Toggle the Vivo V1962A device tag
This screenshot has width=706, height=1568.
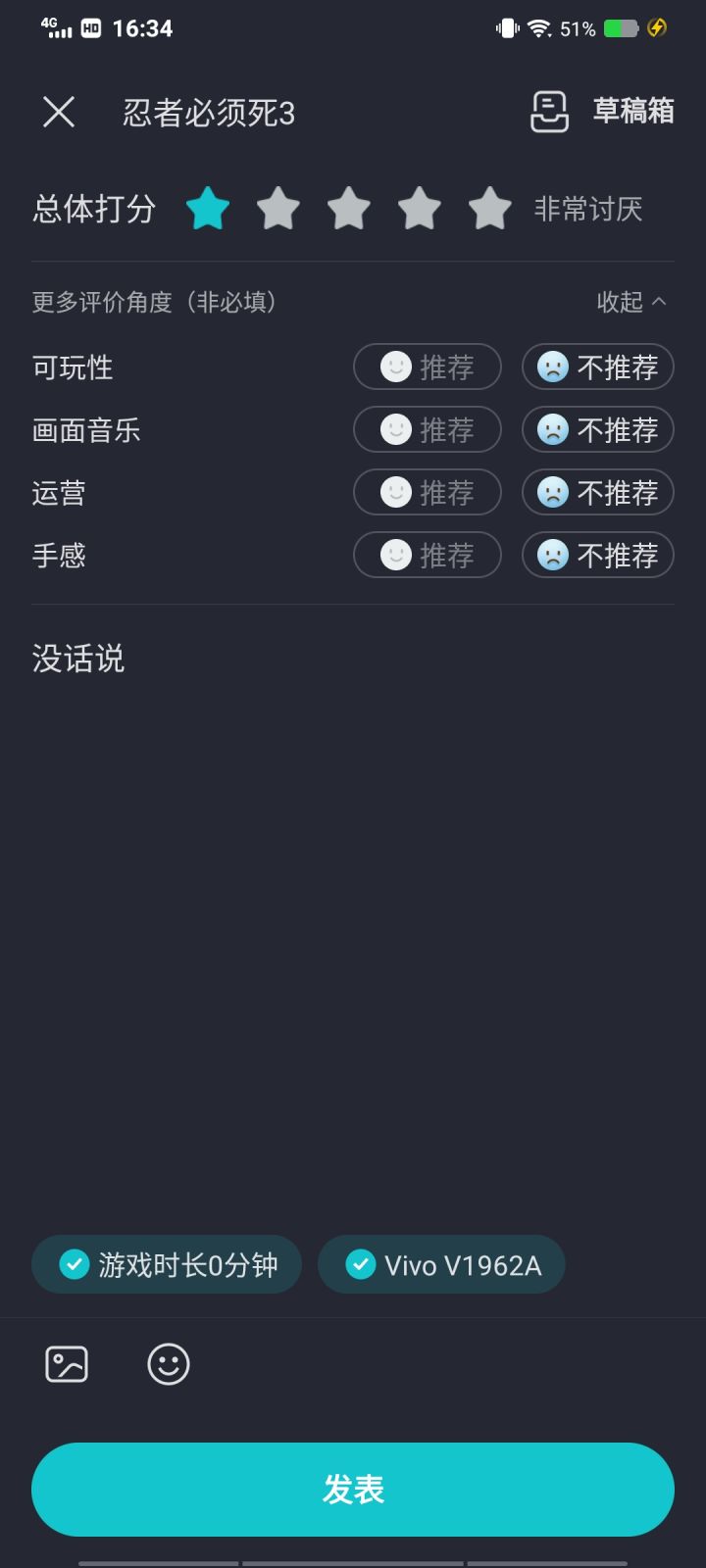pos(441,1265)
